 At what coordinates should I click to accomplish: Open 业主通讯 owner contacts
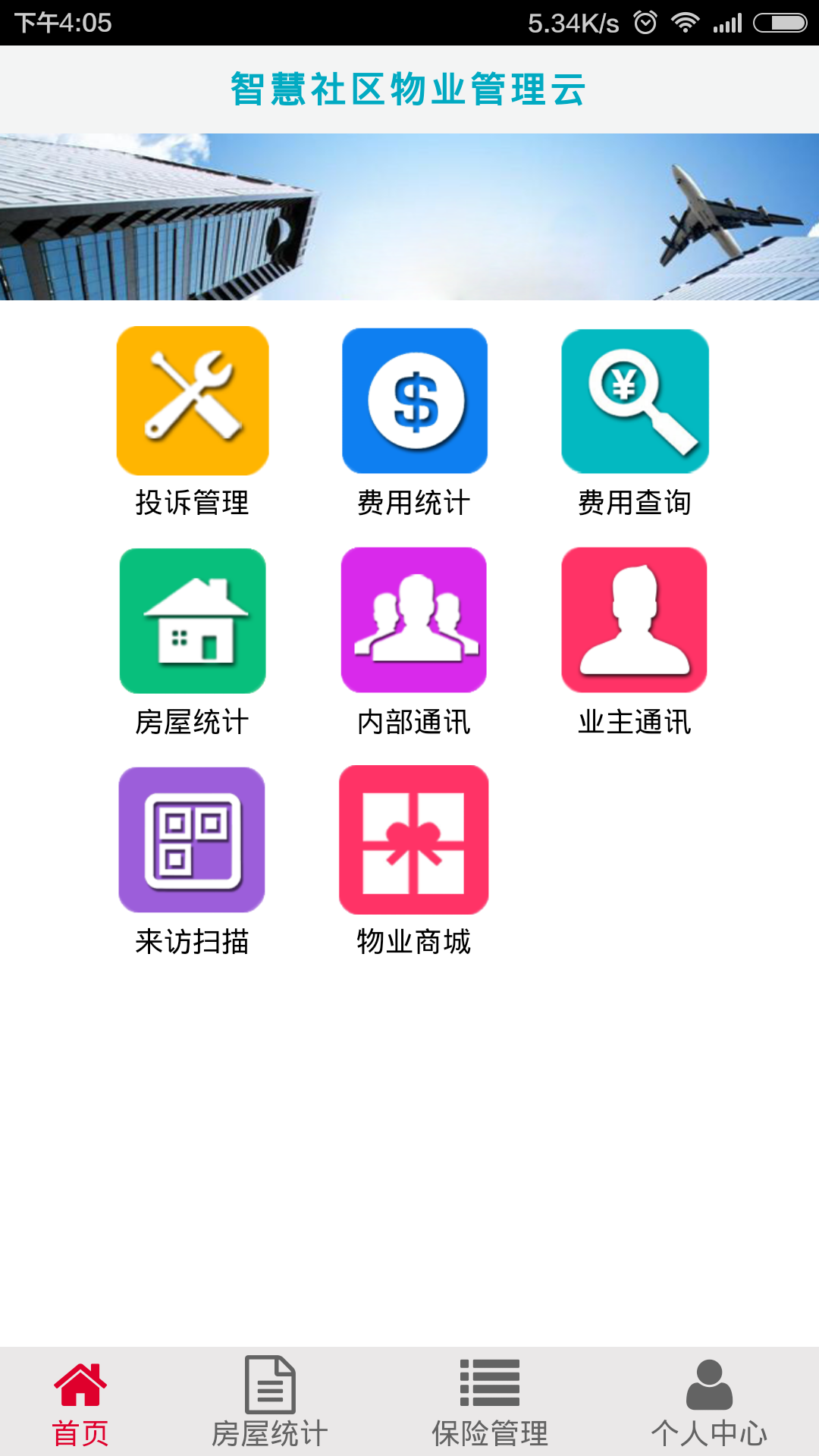pyautogui.click(x=634, y=620)
